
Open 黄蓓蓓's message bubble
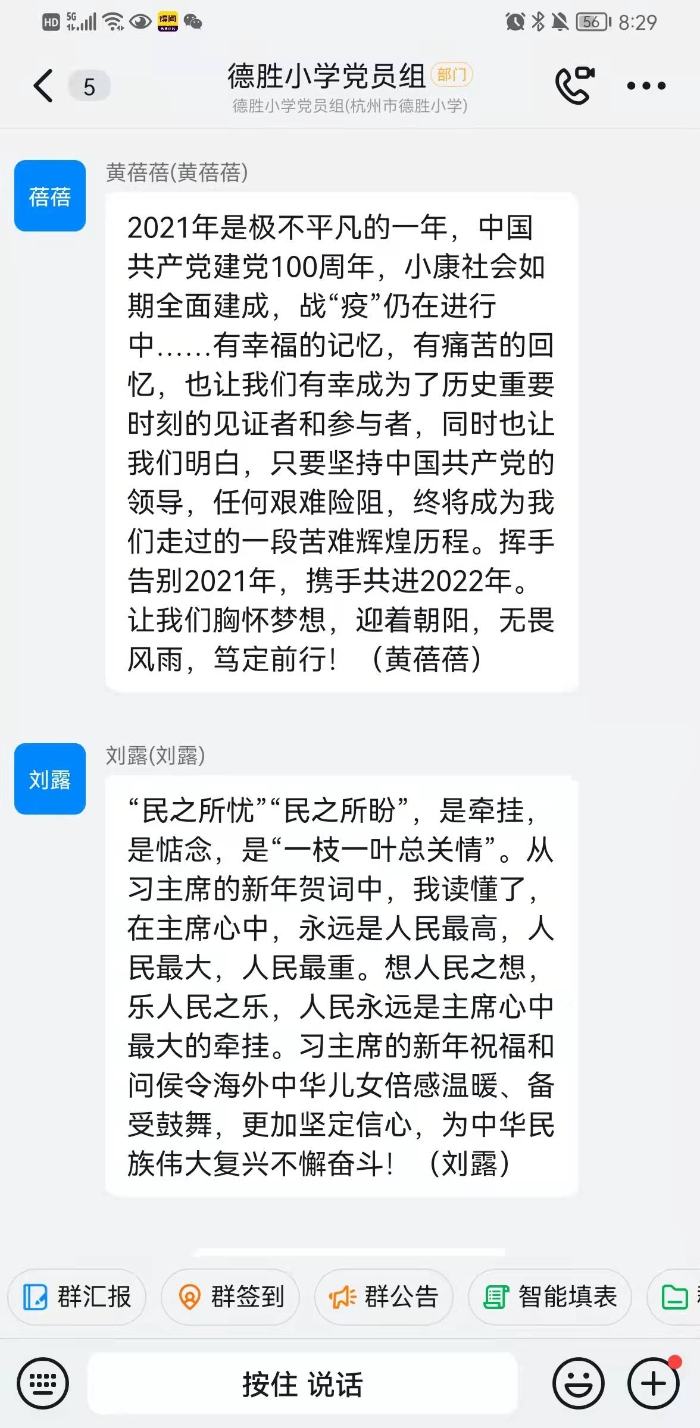(341, 442)
